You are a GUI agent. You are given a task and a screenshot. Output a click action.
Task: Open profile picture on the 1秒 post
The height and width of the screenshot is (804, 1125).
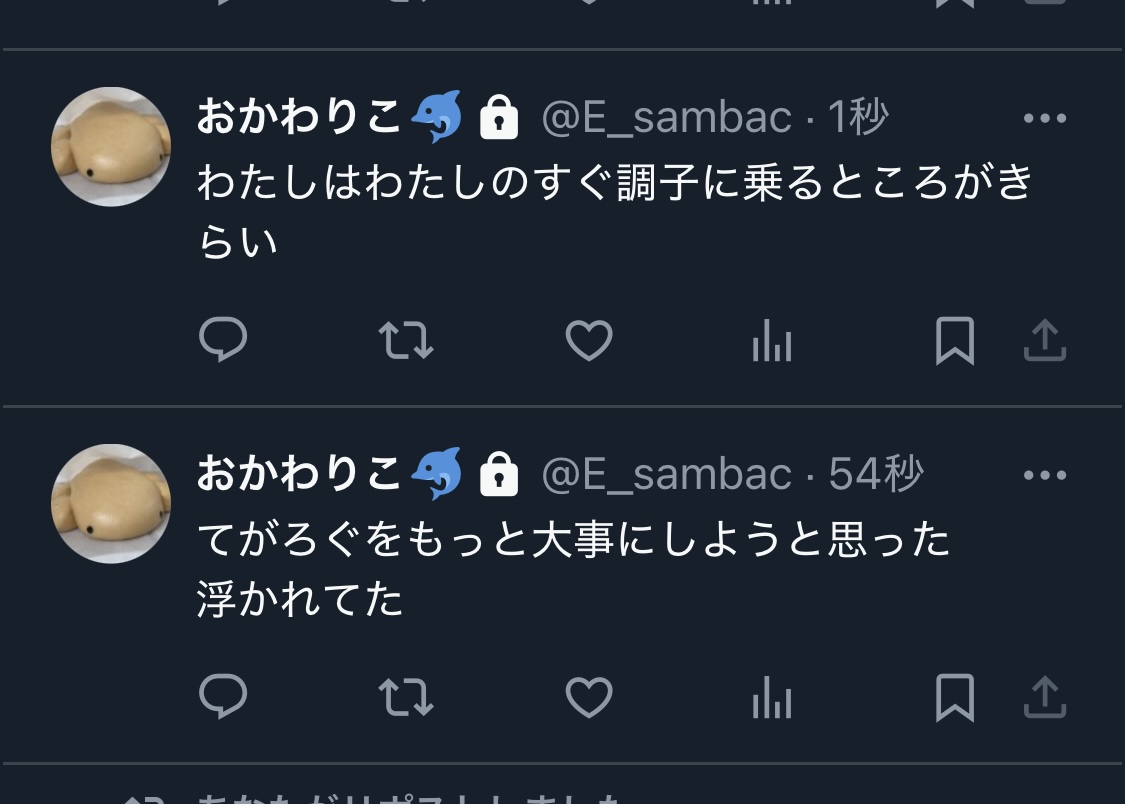point(111,147)
